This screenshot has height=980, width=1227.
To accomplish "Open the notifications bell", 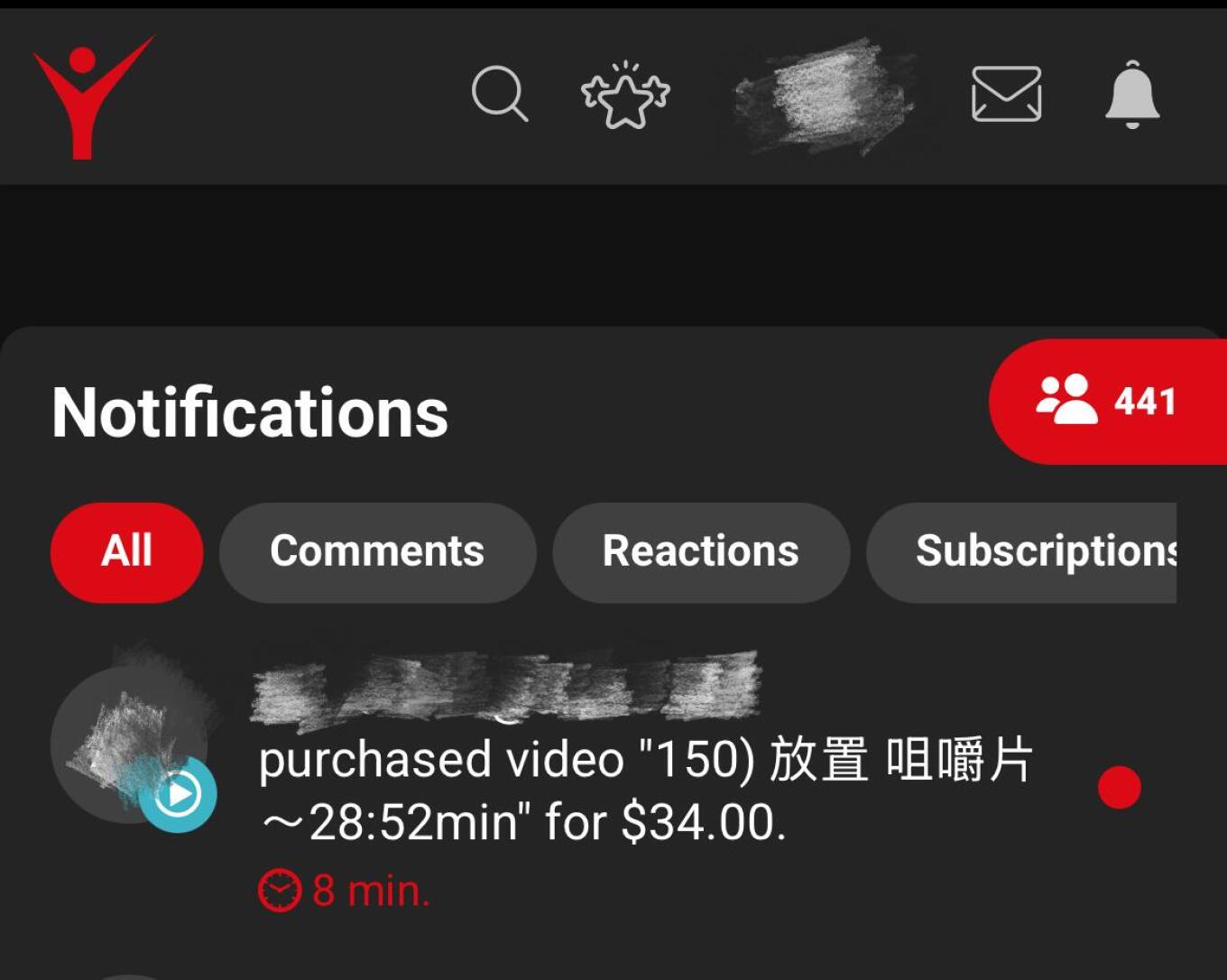I will tap(1132, 94).
